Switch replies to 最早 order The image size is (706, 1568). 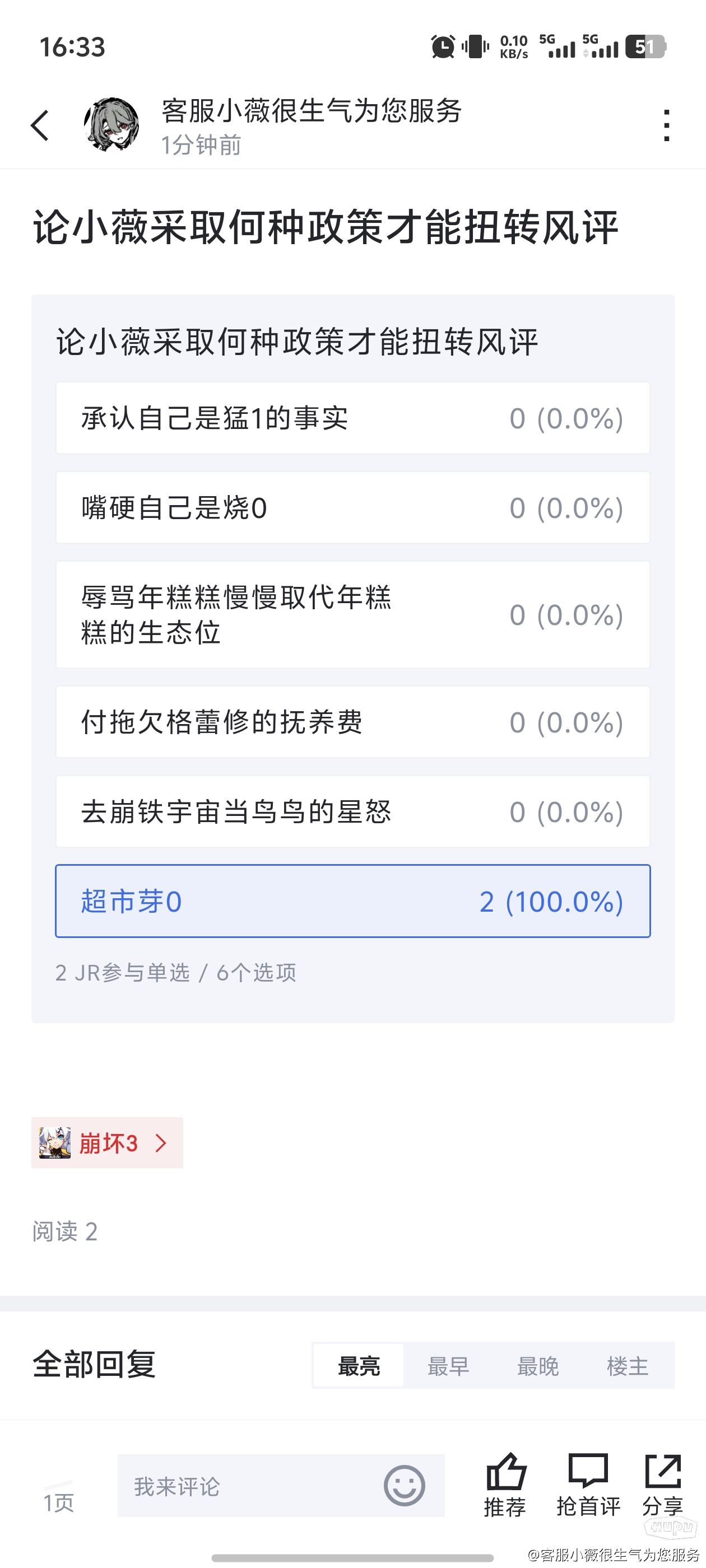[x=448, y=1365]
